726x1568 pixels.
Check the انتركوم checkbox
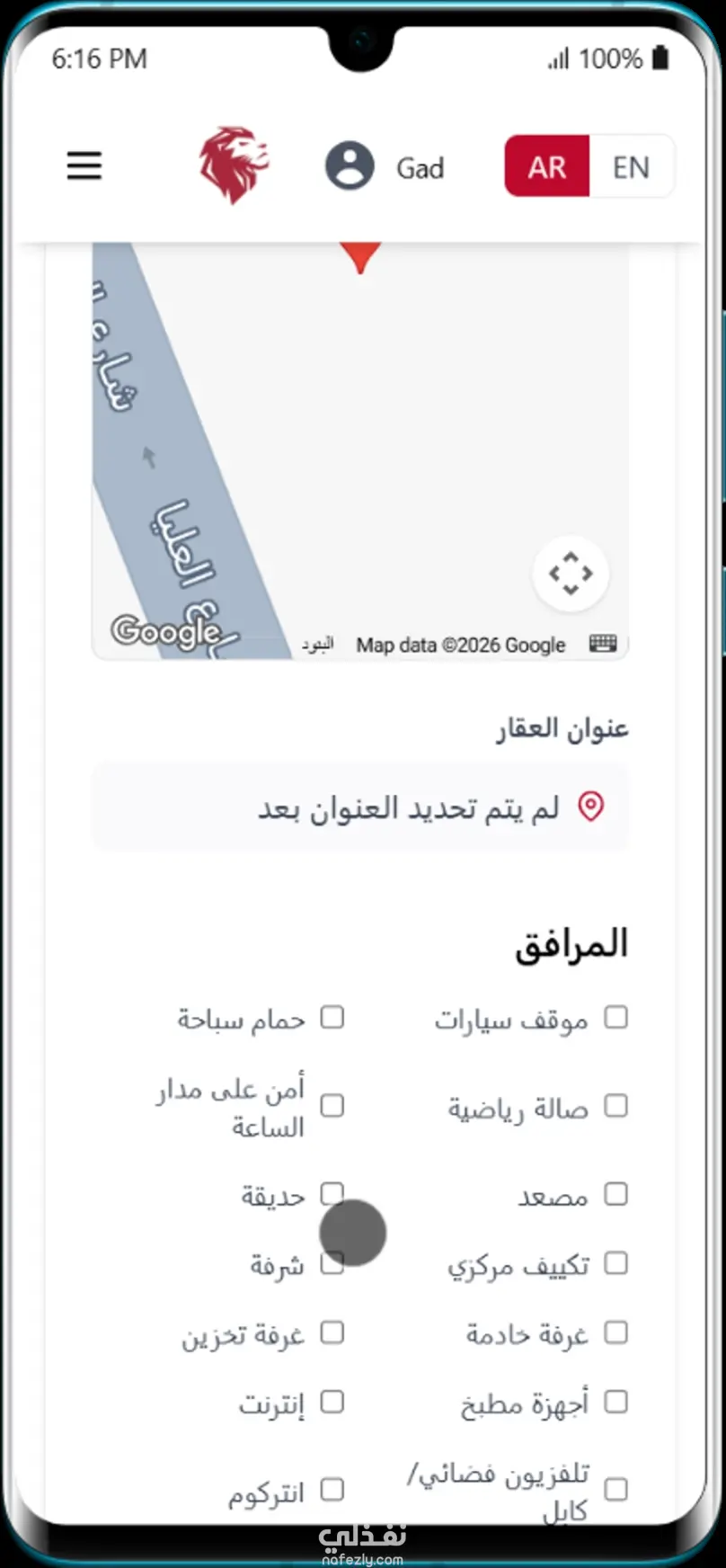(332, 1490)
